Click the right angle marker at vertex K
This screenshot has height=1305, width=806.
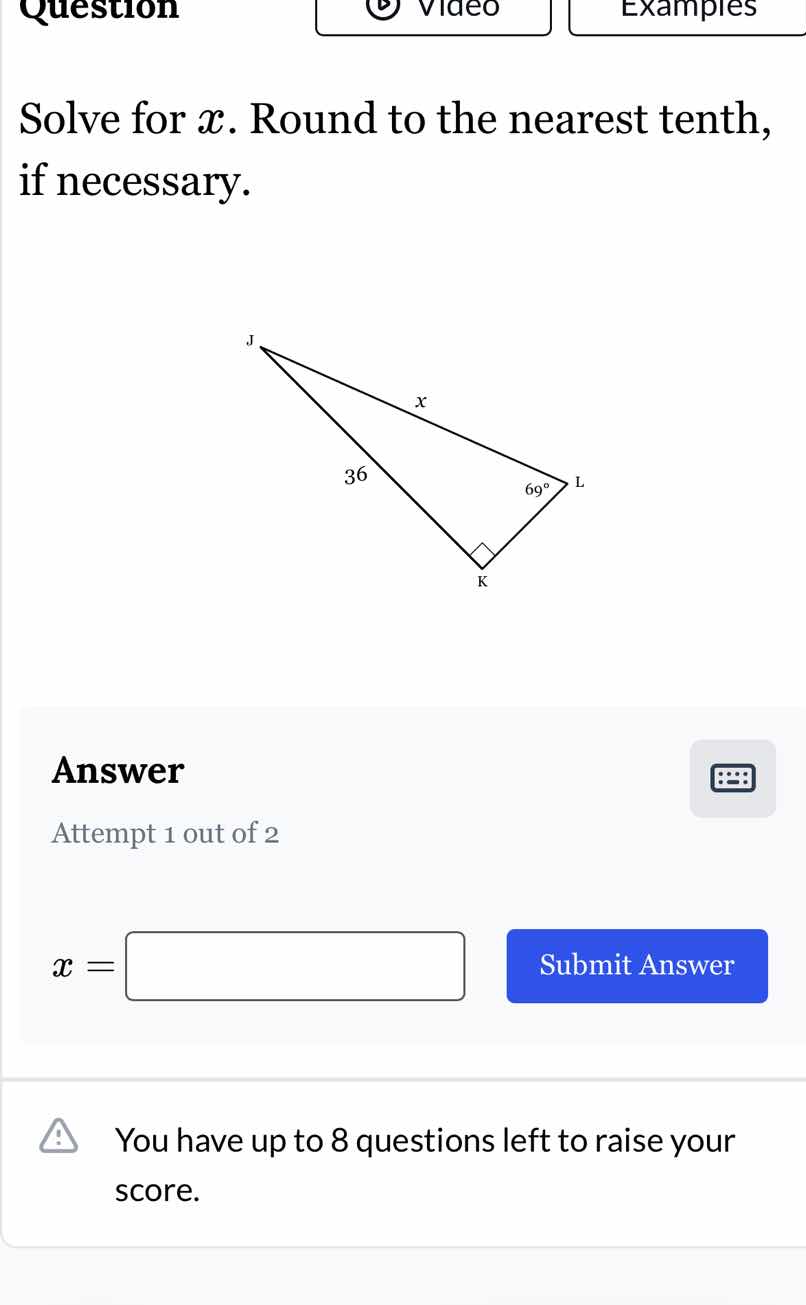(x=481, y=552)
